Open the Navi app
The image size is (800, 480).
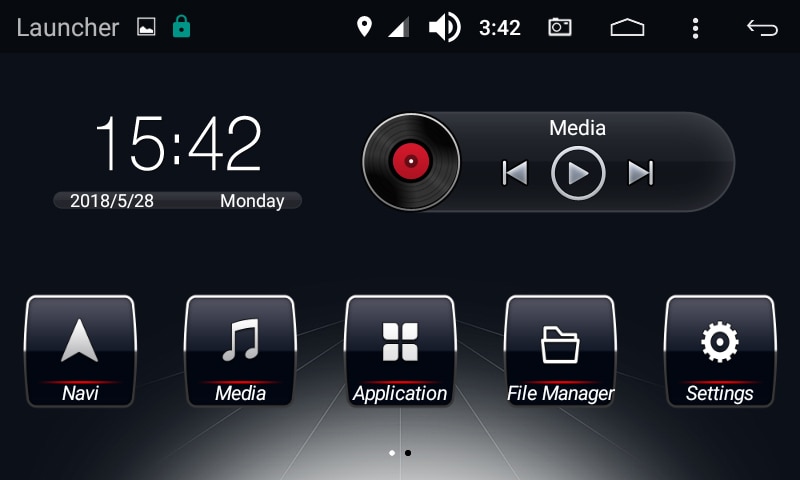point(80,351)
